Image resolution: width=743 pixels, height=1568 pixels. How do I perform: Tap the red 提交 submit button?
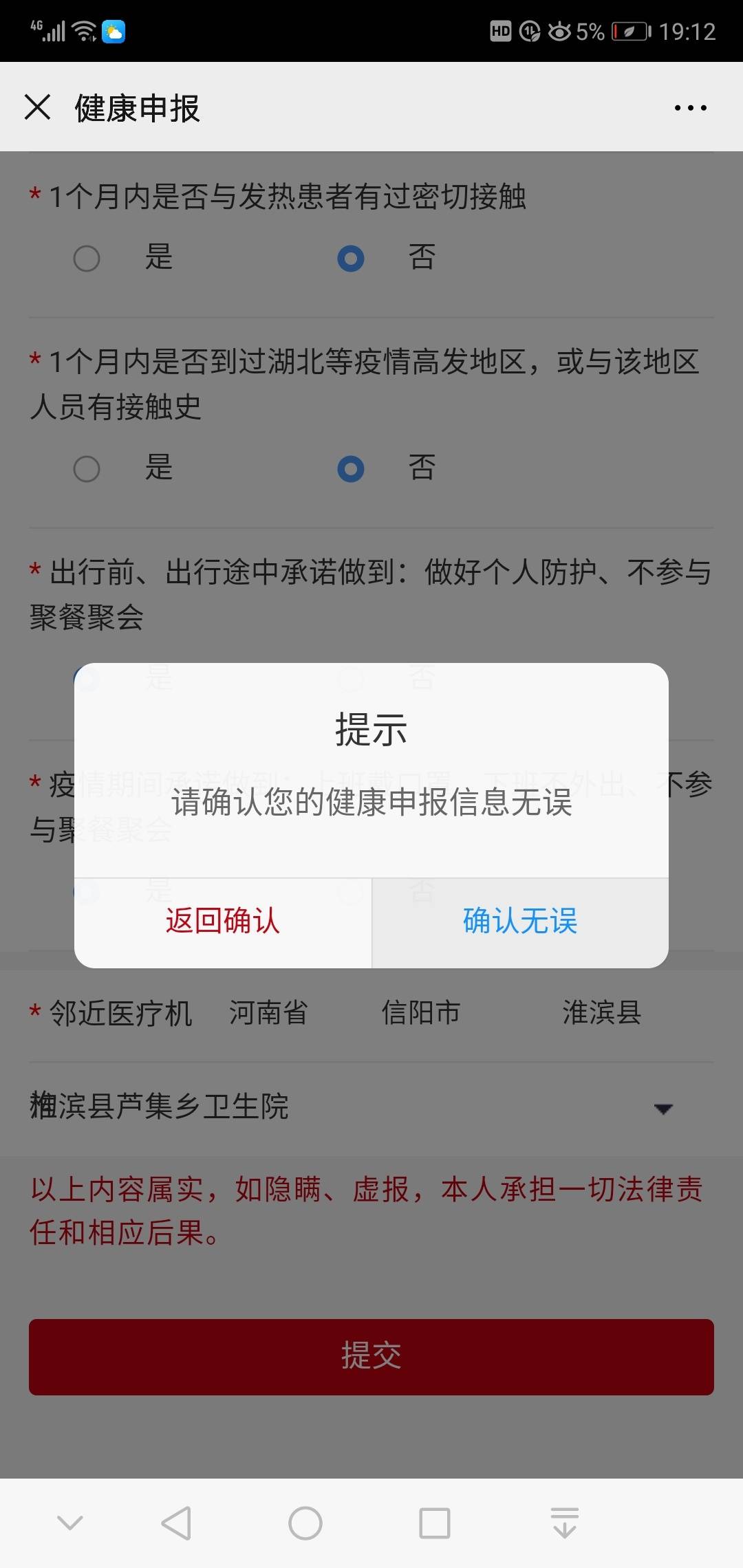[x=371, y=1357]
